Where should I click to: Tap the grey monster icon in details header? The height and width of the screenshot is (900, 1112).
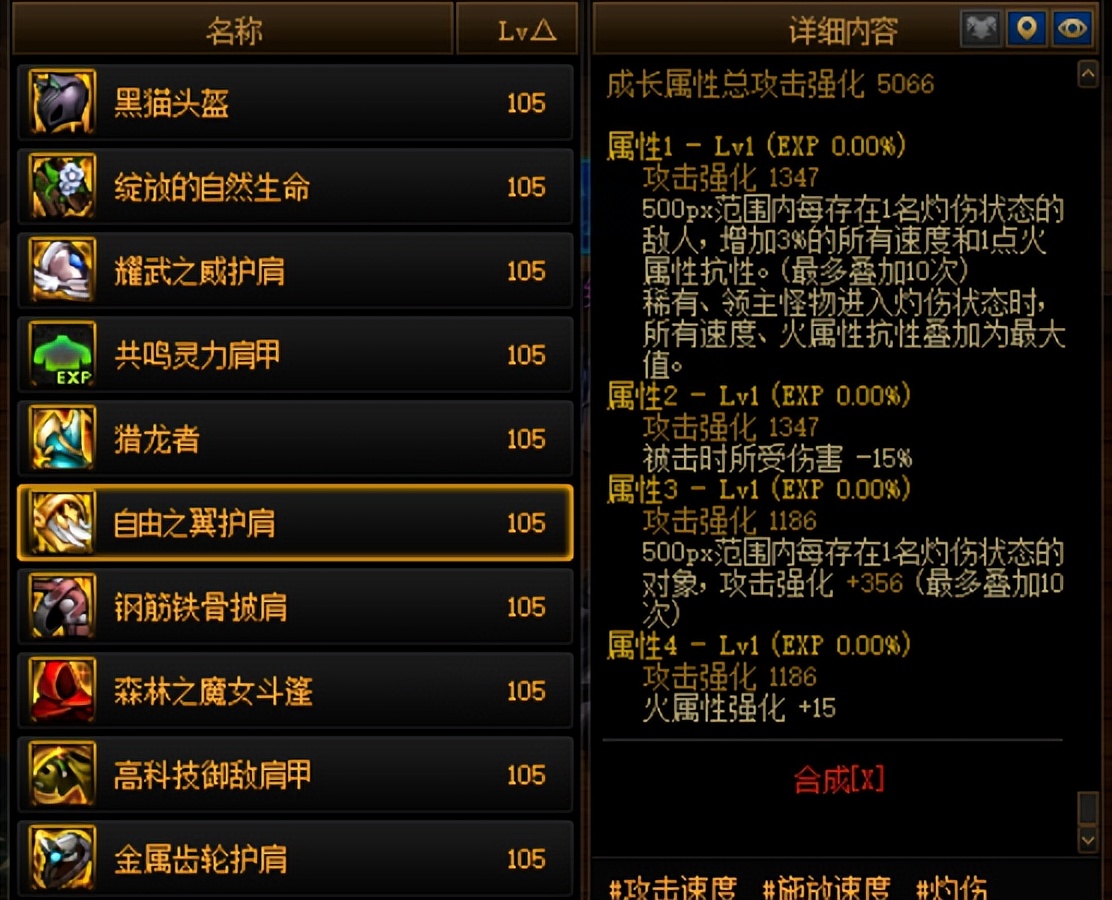[981, 28]
